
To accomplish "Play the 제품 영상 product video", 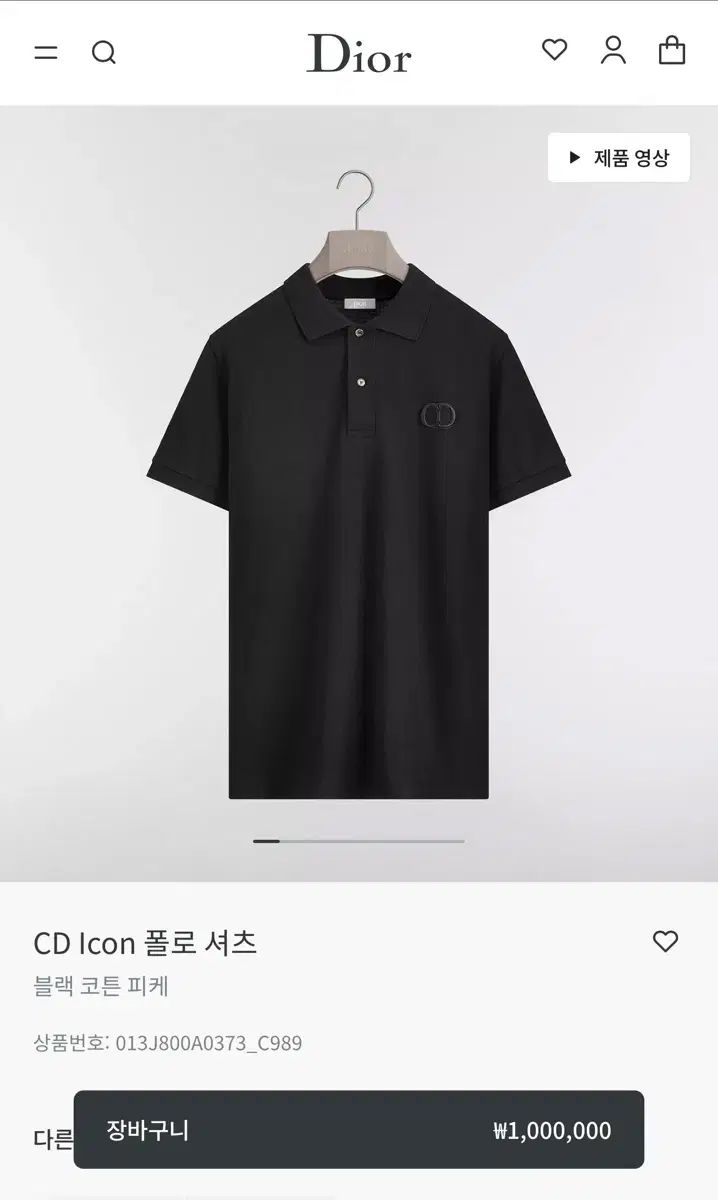I will 619,157.
